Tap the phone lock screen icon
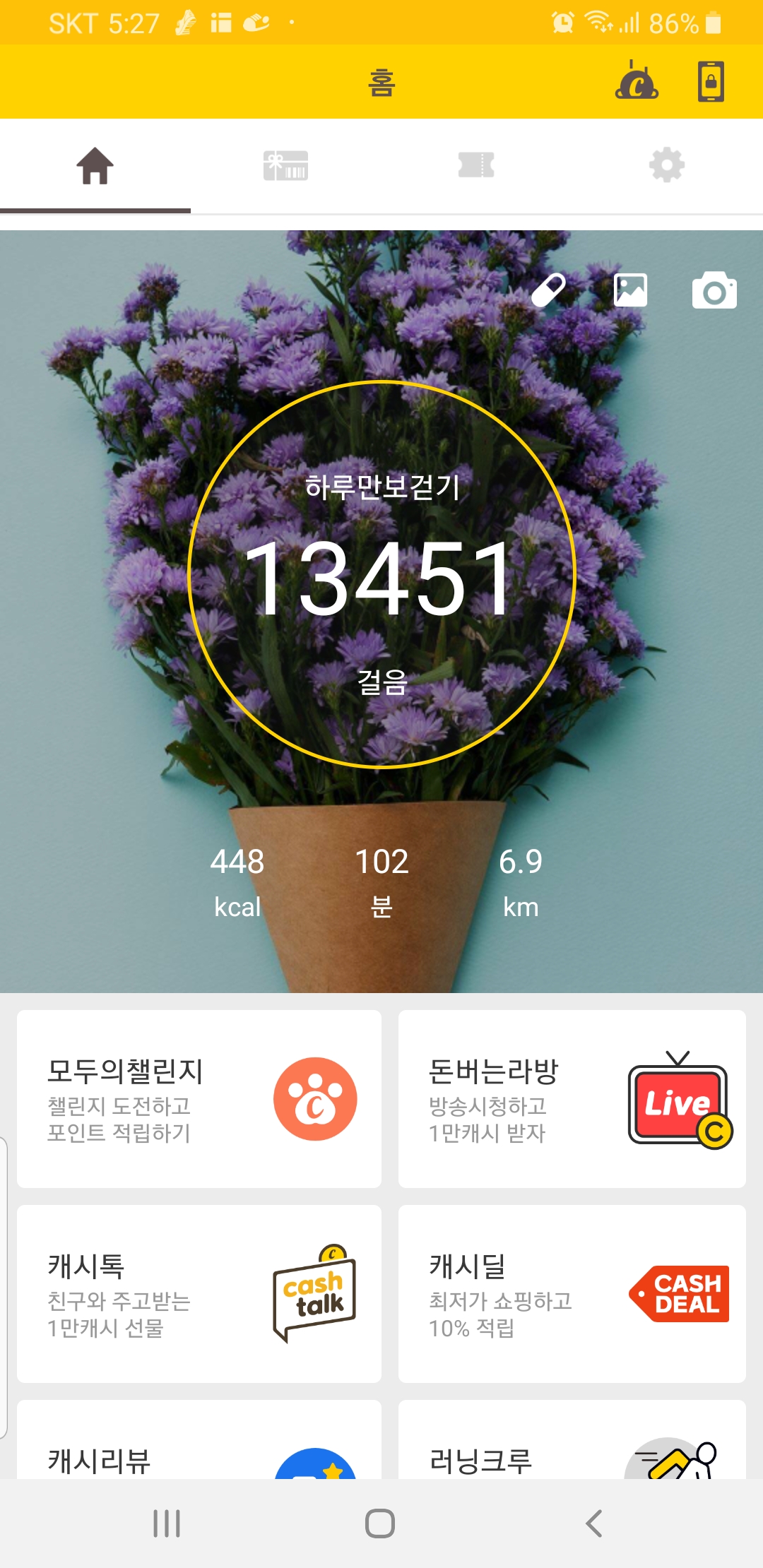Viewport: 763px width, 1568px height. (711, 81)
